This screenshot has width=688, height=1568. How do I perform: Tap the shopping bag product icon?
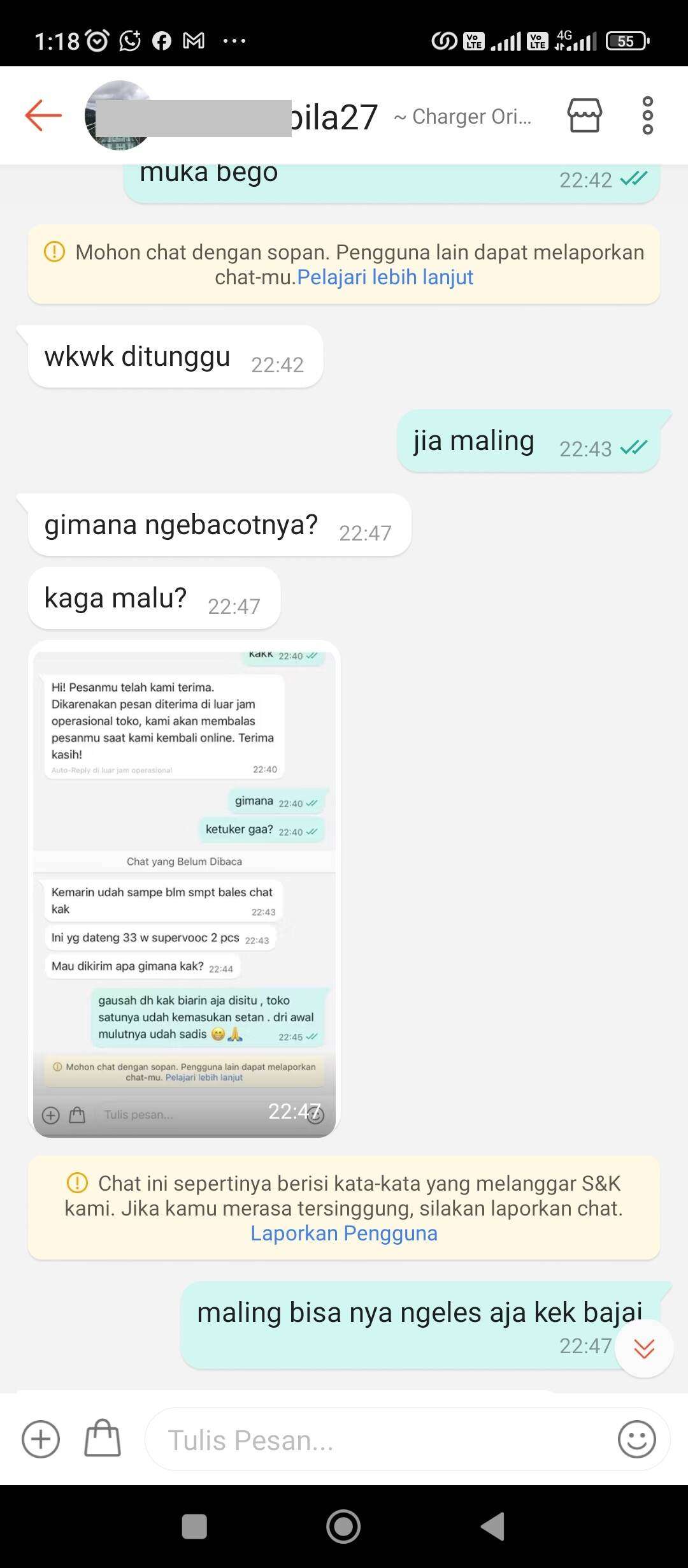pyautogui.click(x=103, y=1438)
